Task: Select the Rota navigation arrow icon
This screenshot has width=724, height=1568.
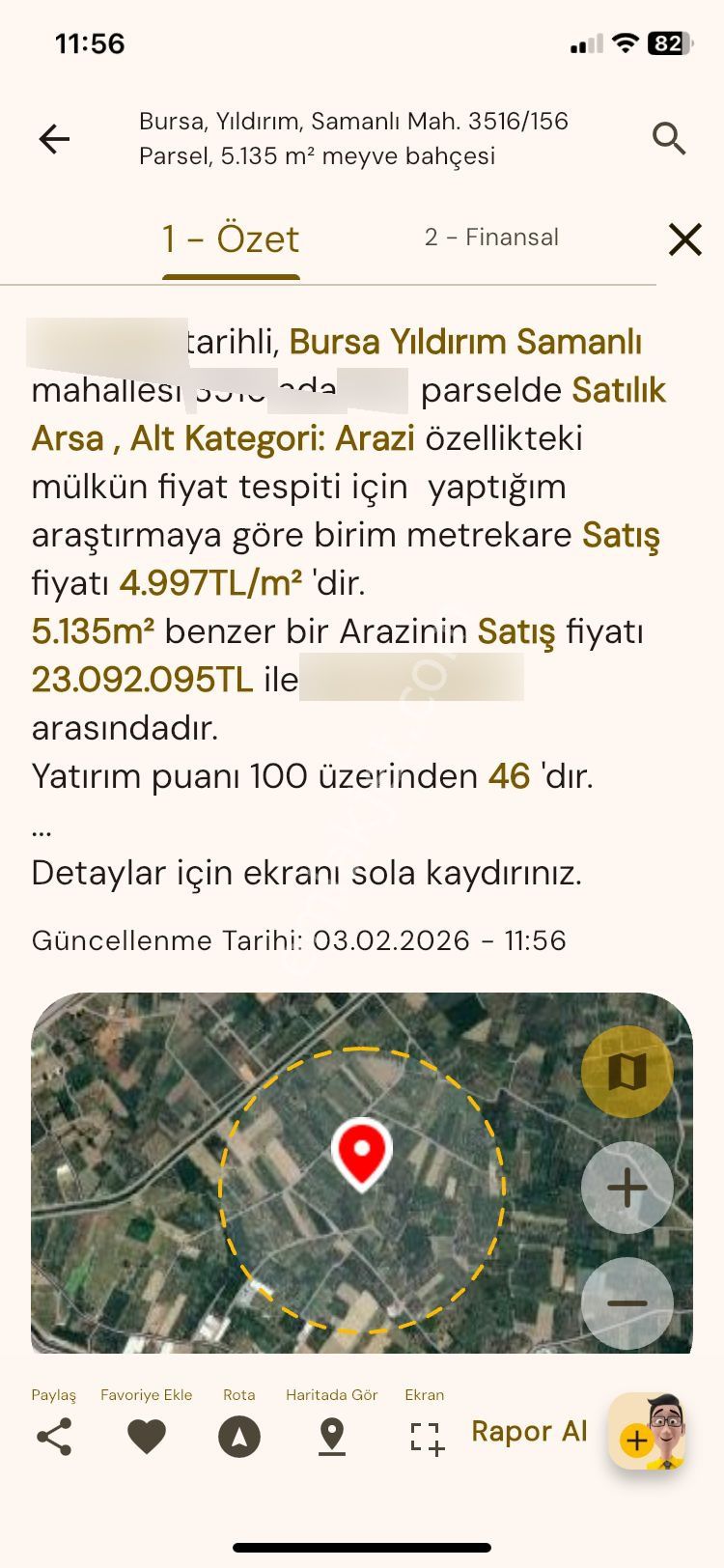Action: 239,1438
